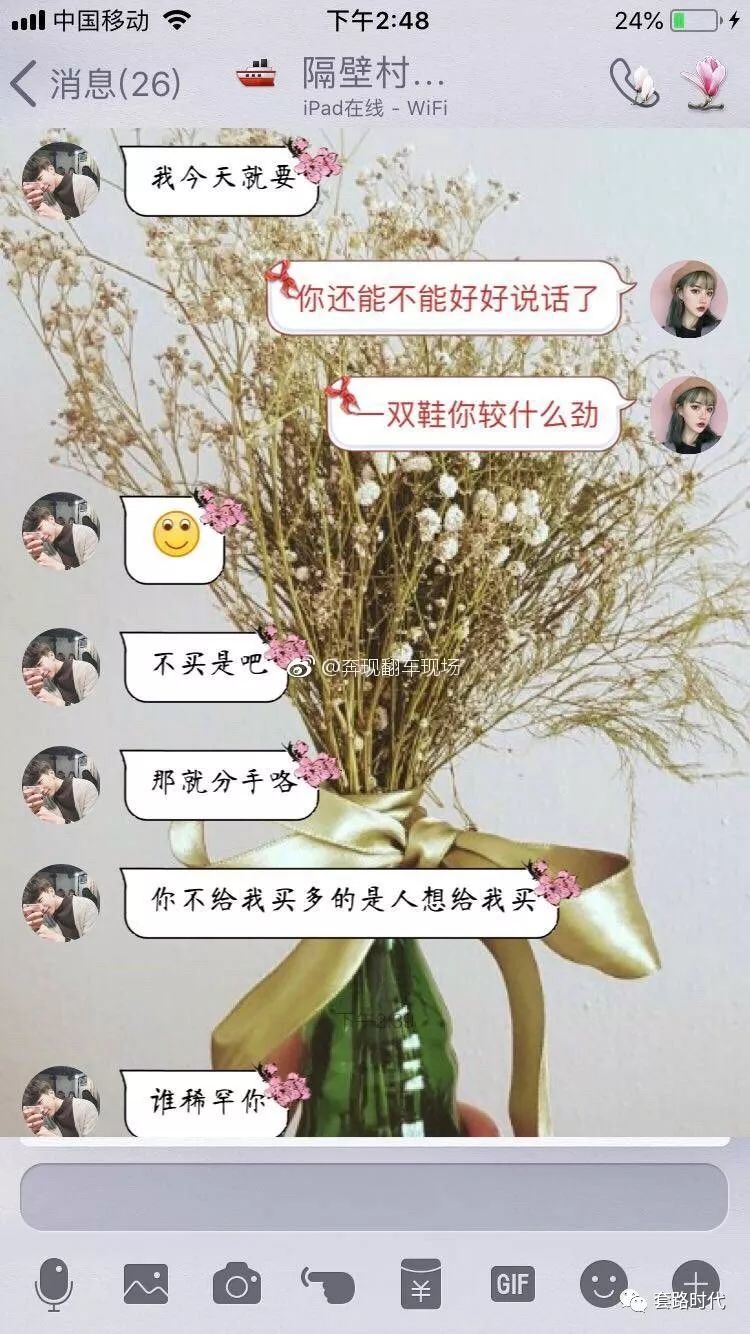Open chat details via the flower icon
Screen dimensions: 750x1334
[x=705, y=82]
